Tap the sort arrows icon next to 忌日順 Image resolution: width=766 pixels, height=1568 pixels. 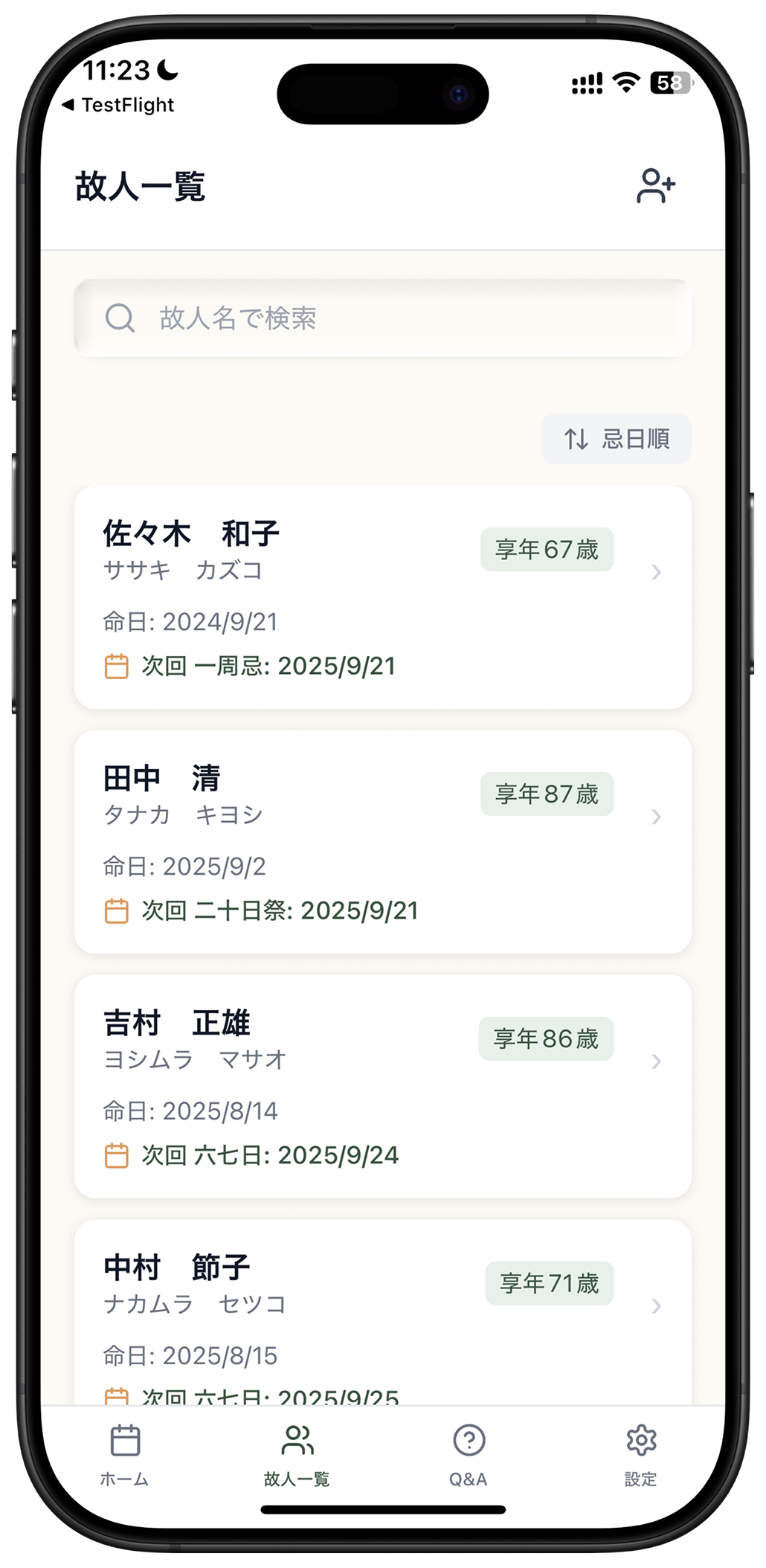click(x=578, y=439)
